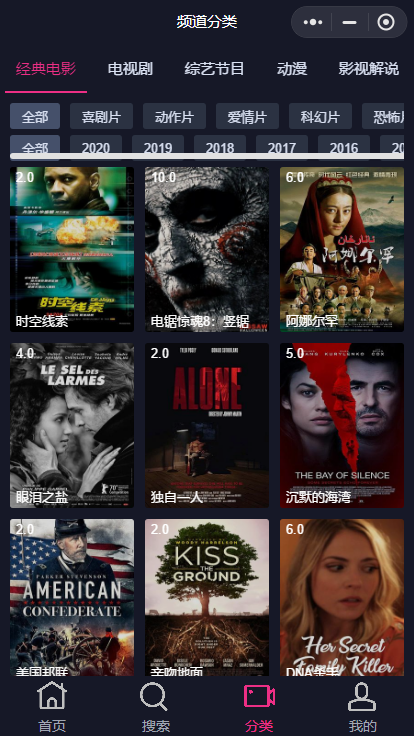Screen dimensions: 414x736
Task: Switch to the 电视剧 tab
Action: [x=130, y=69]
